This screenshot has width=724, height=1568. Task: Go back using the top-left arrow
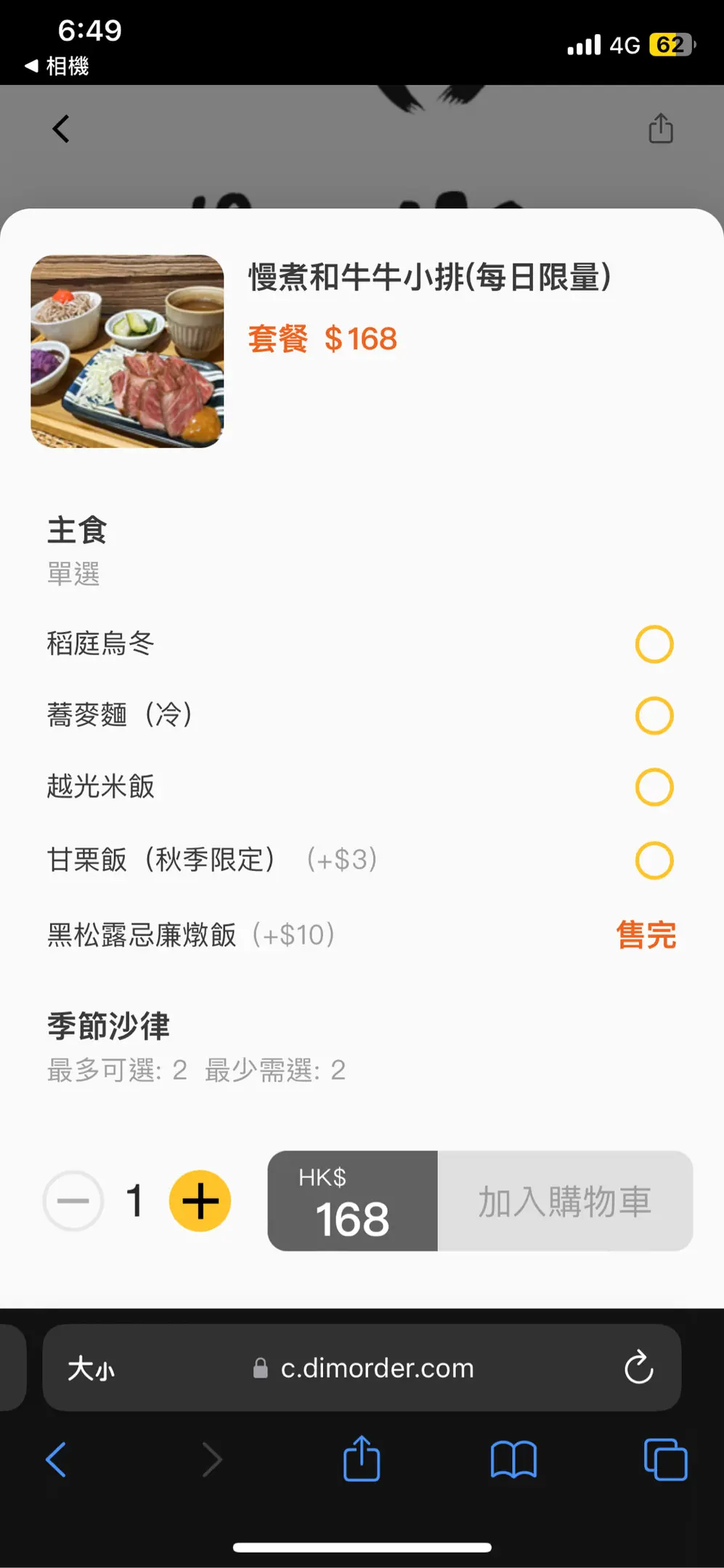tap(61, 129)
